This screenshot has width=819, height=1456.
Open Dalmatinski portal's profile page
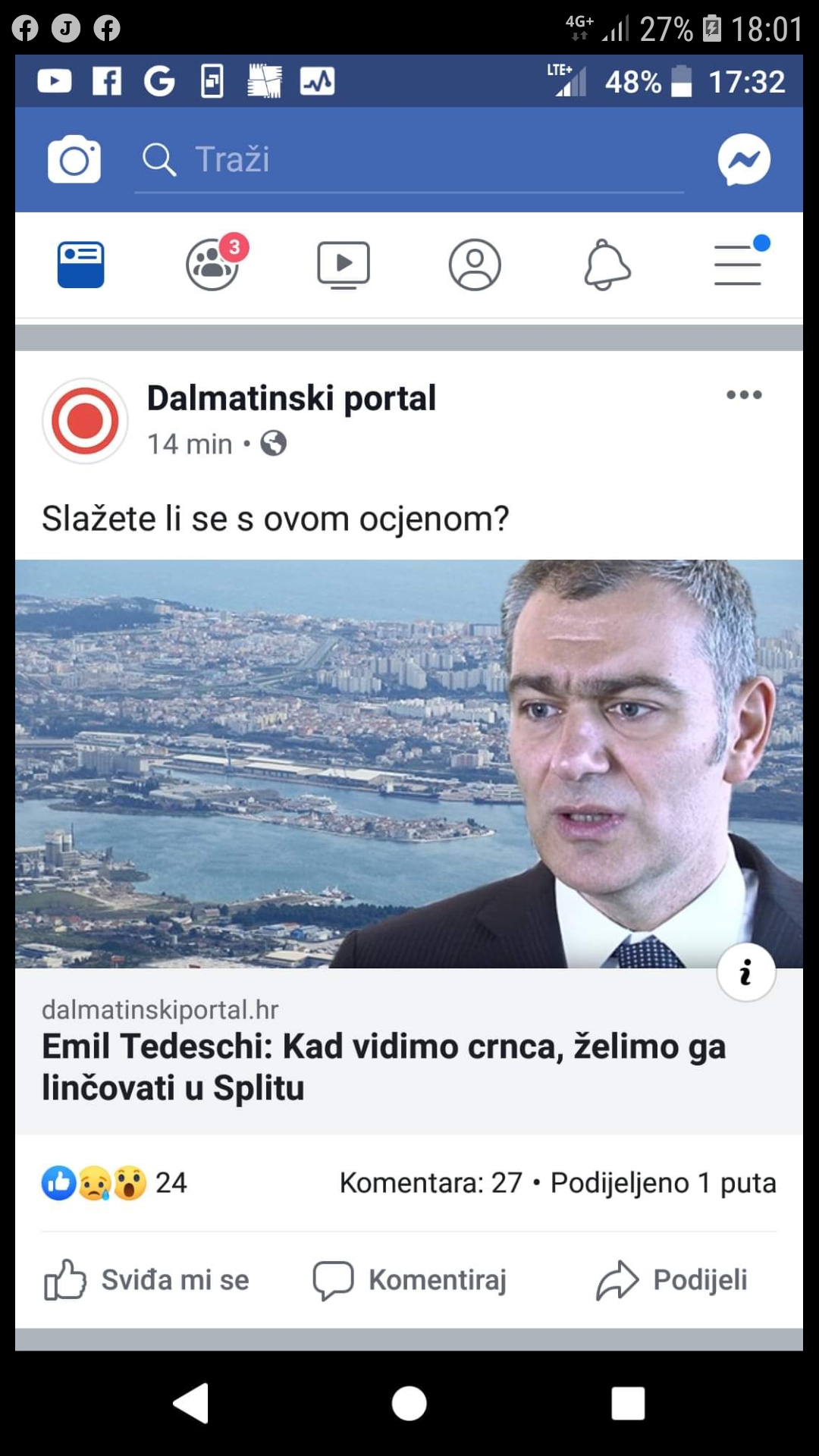point(291,397)
